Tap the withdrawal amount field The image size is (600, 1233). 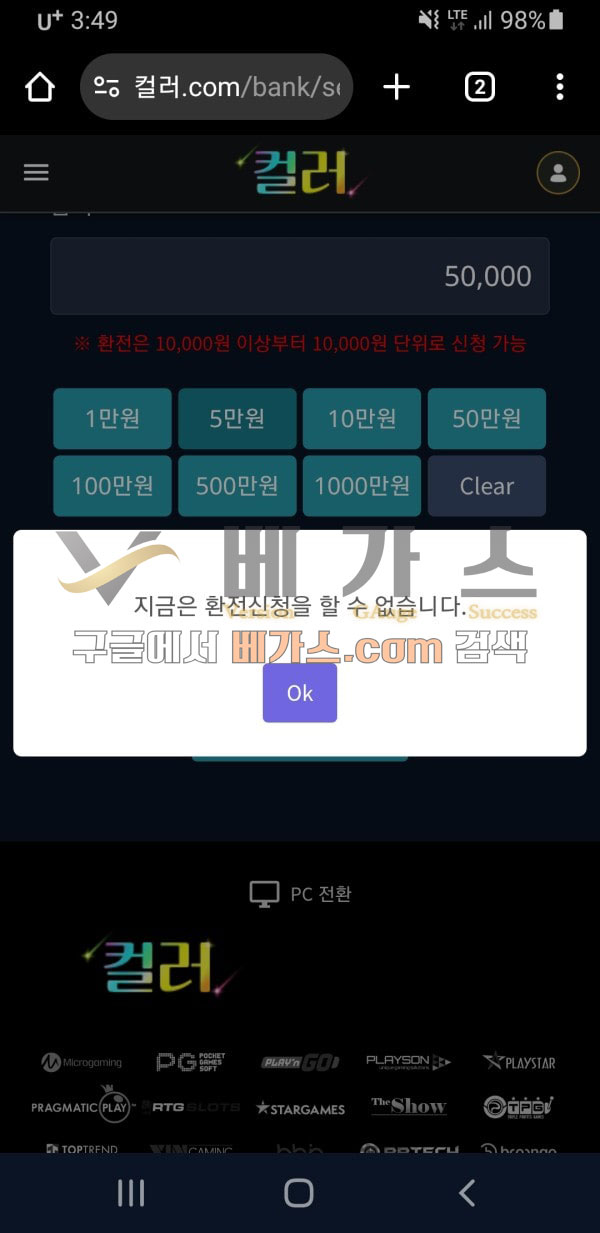click(x=300, y=276)
